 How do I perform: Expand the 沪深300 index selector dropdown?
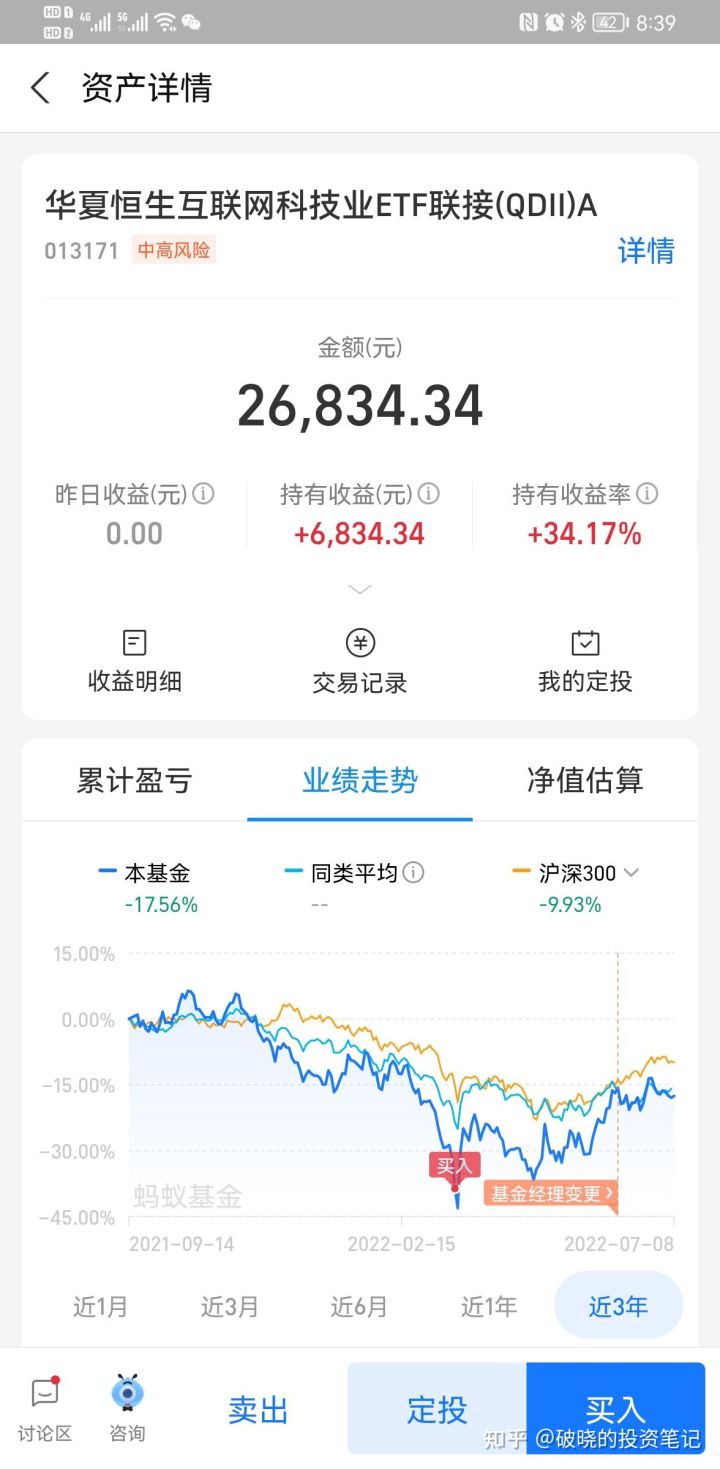[632, 872]
